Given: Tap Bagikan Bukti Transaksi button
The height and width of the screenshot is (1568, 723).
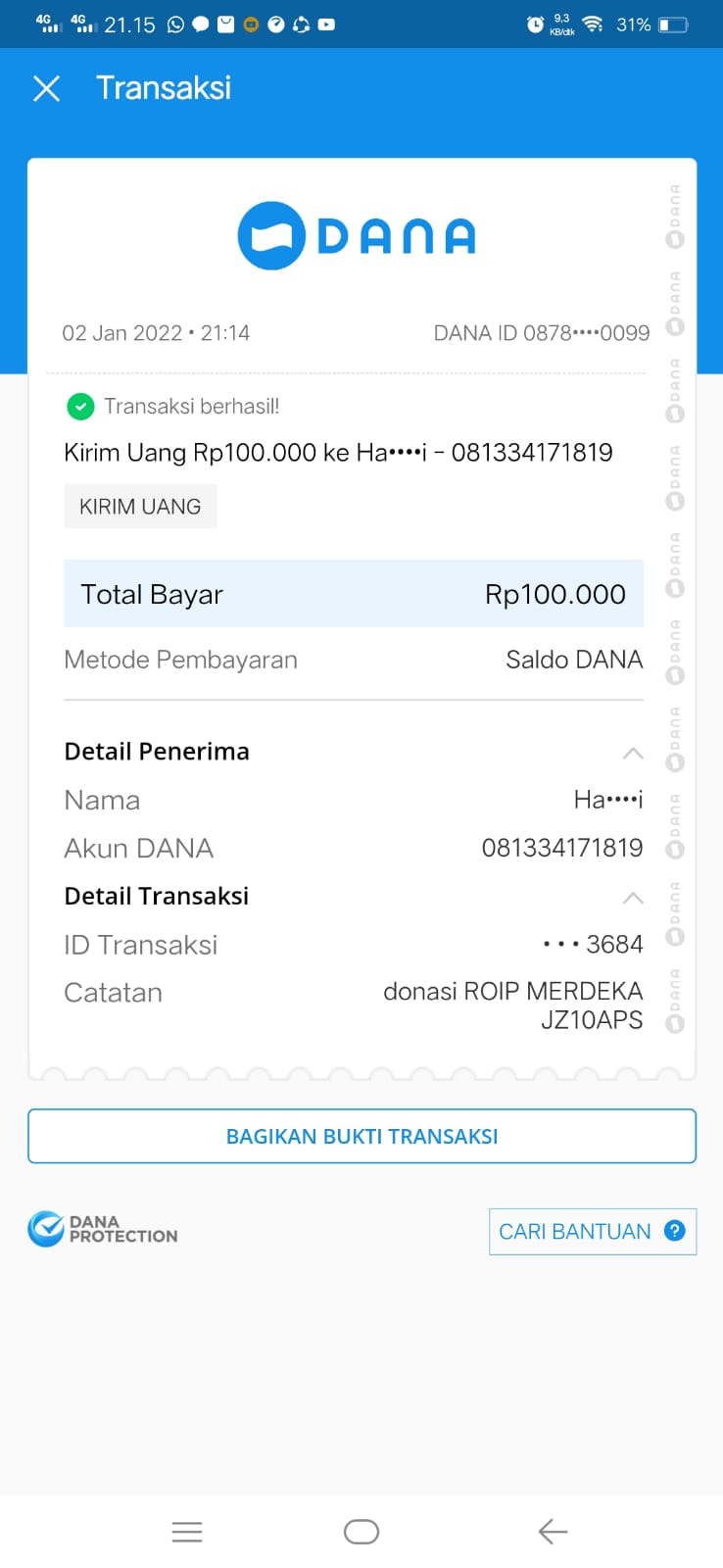Looking at the screenshot, I should 361,1136.
